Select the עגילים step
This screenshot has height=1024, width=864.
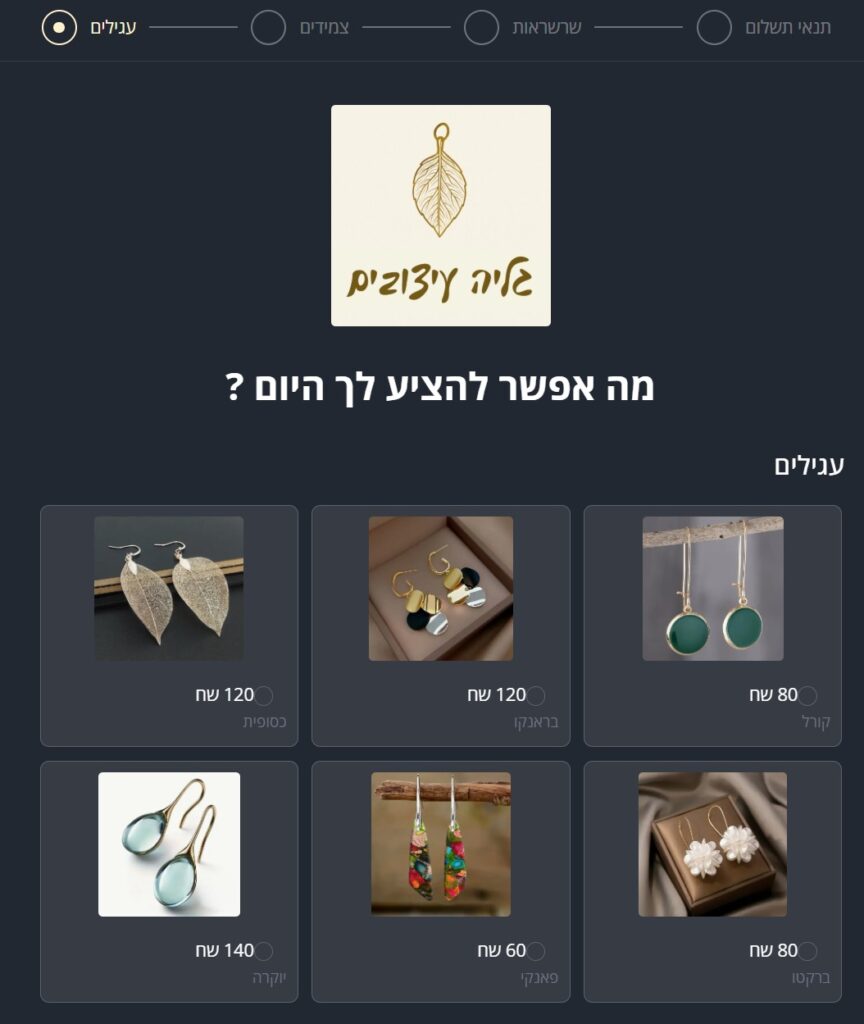(x=59, y=27)
